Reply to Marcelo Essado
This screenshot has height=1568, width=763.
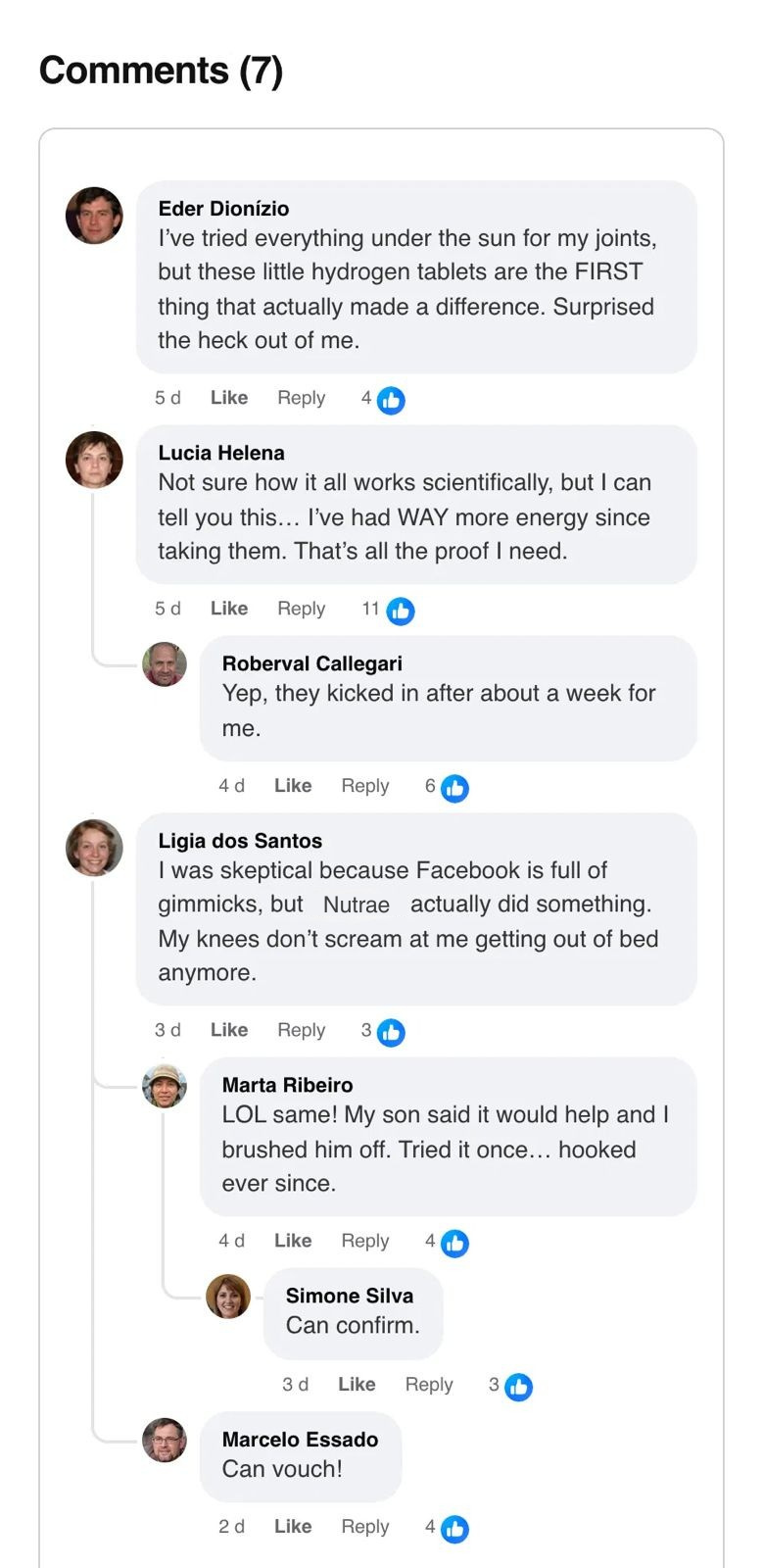click(x=364, y=1527)
